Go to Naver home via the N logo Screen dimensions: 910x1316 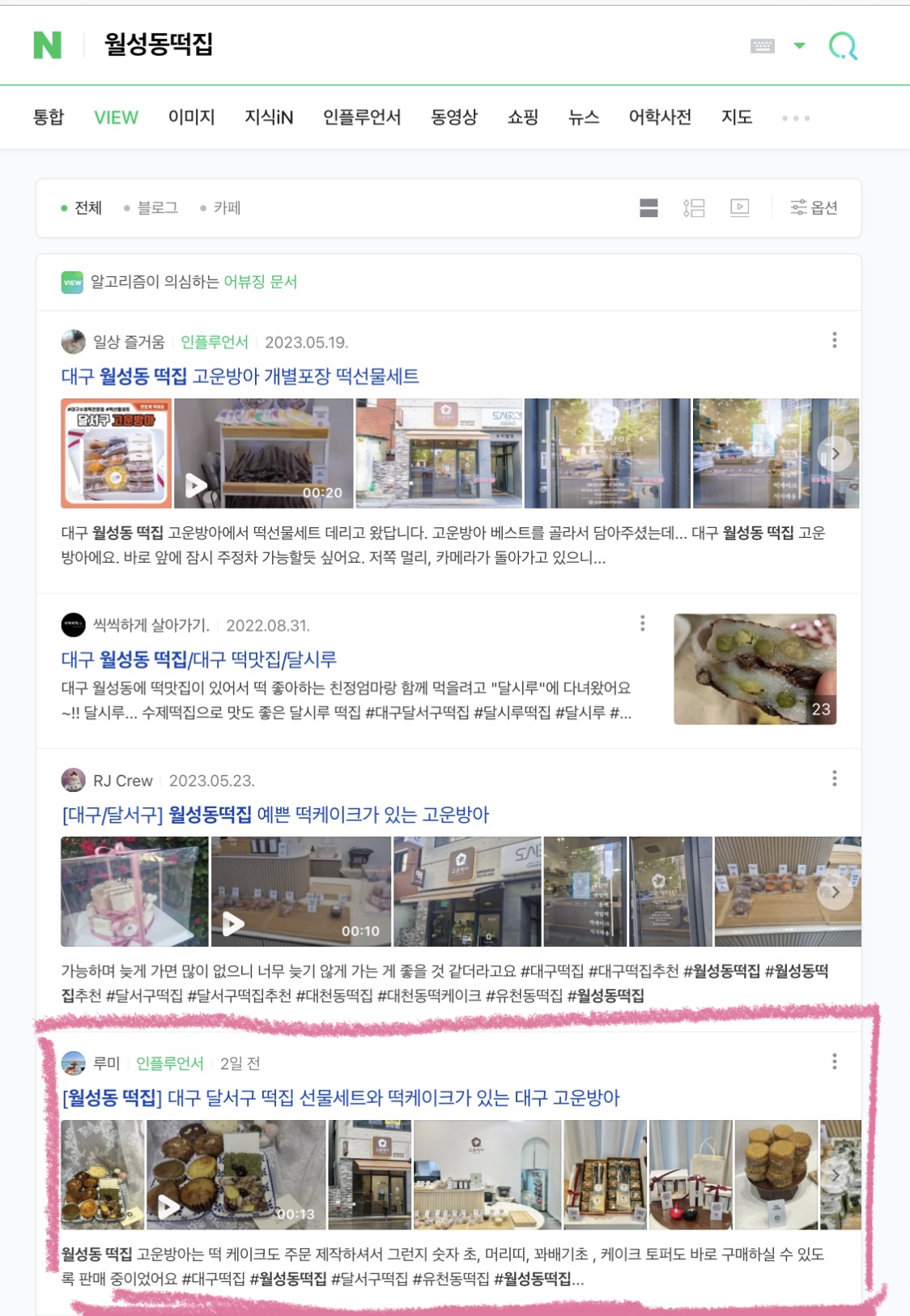tap(47, 45)
